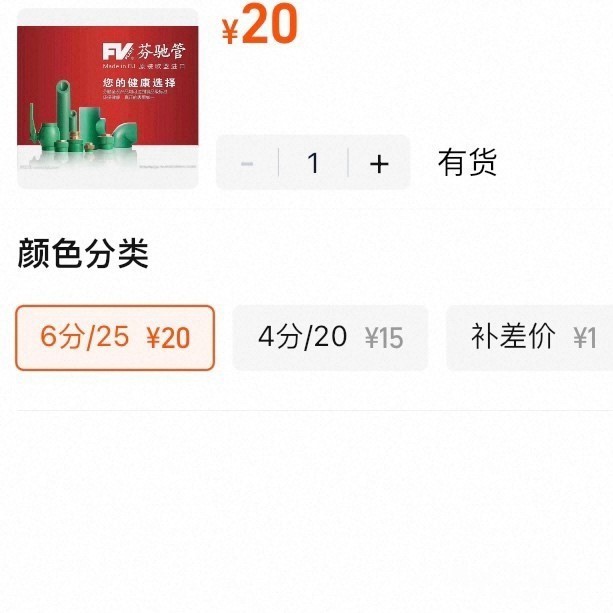The height and width of the screenshot is (613, 613).
Task: Pick the 补差价 ¥1 option
Action: pos(532,338)
